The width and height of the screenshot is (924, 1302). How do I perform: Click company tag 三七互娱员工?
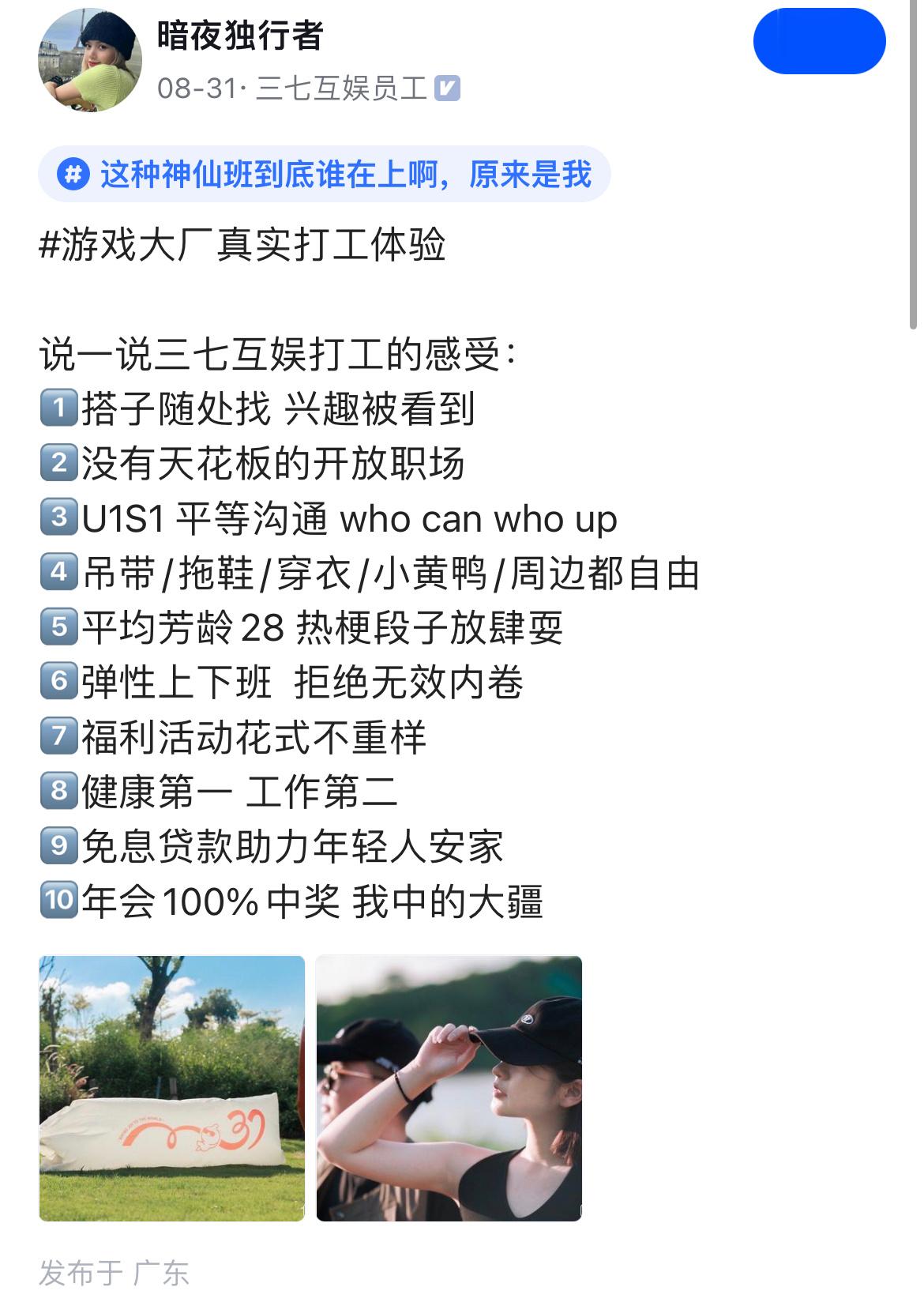[342, 87]
